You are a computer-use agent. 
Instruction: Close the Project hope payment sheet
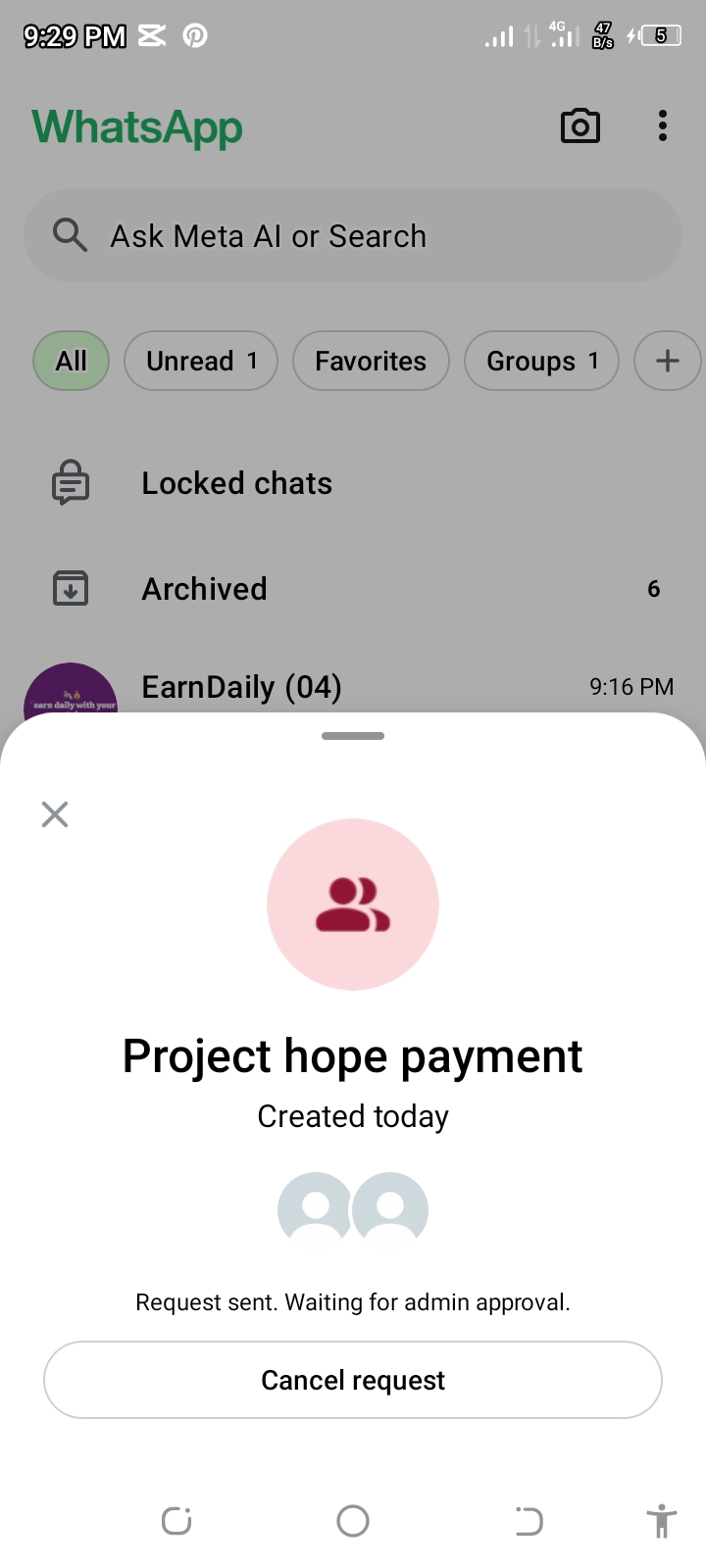pyautogui.click(x=55, y=813)
